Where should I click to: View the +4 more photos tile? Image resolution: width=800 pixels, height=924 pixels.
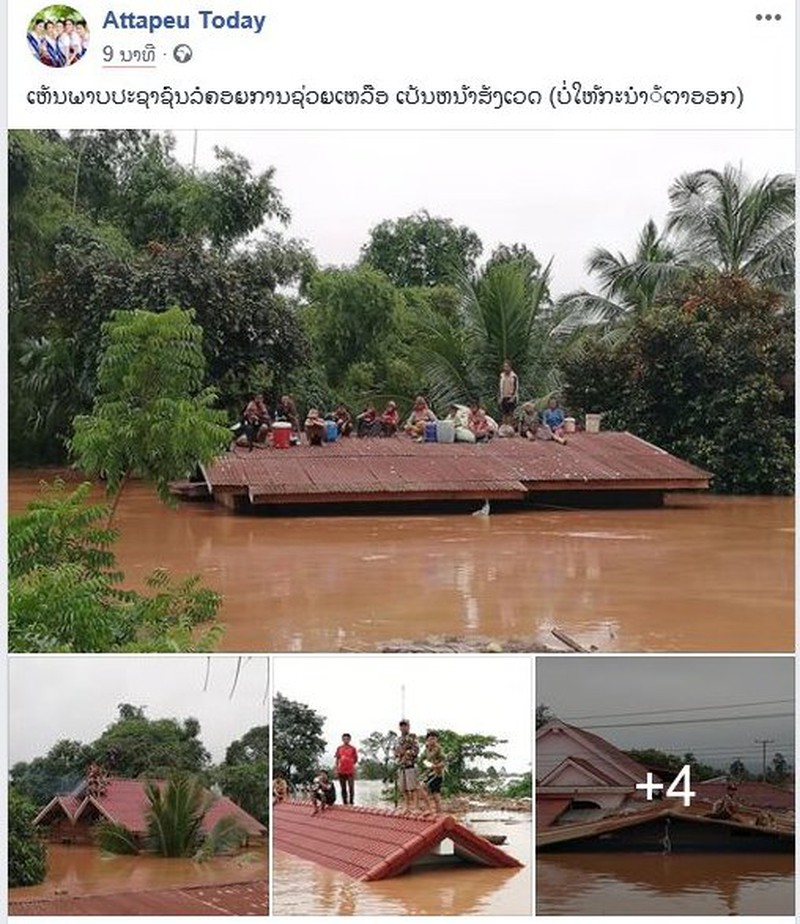[x=665, y=785]
